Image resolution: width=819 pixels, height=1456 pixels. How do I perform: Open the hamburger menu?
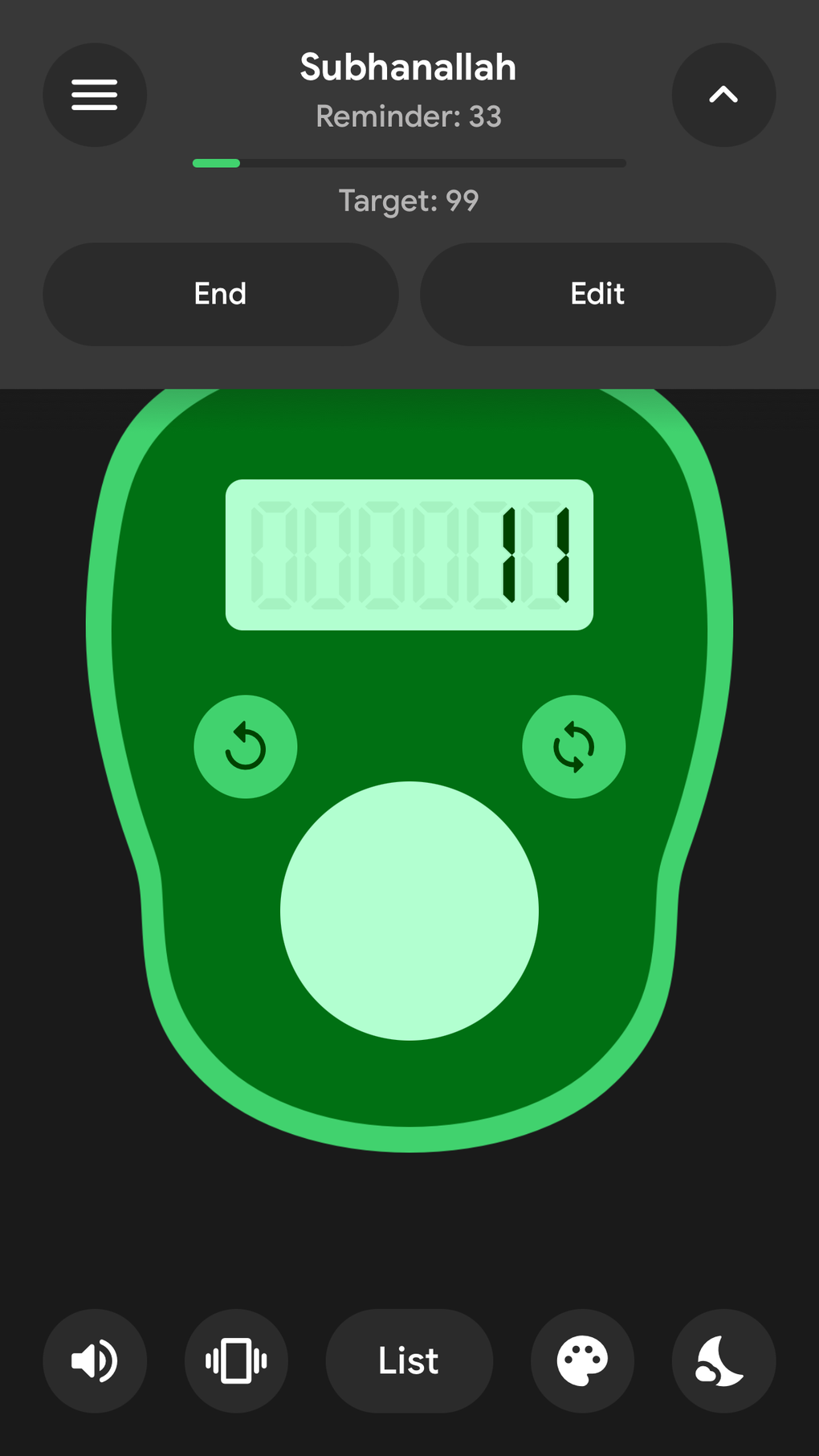click(x=95, y=95)
